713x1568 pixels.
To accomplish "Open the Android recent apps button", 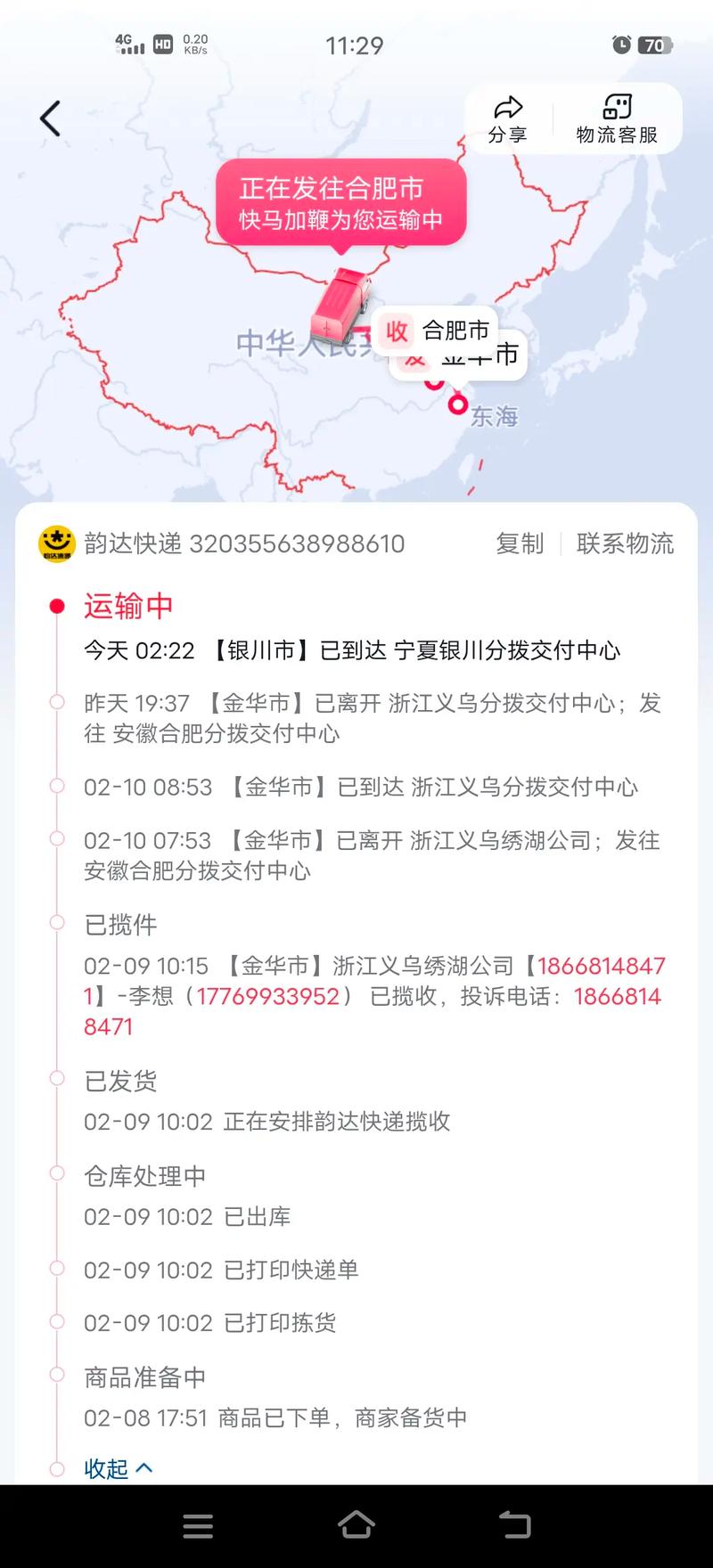I will tap(198, 1525).
